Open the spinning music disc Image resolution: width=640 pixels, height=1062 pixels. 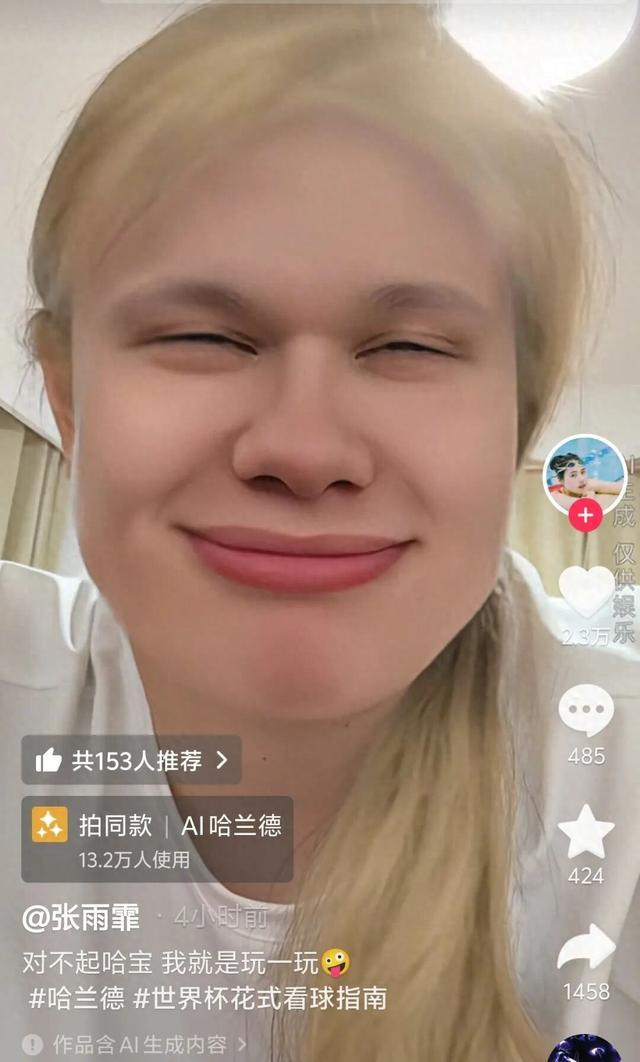586,1048
